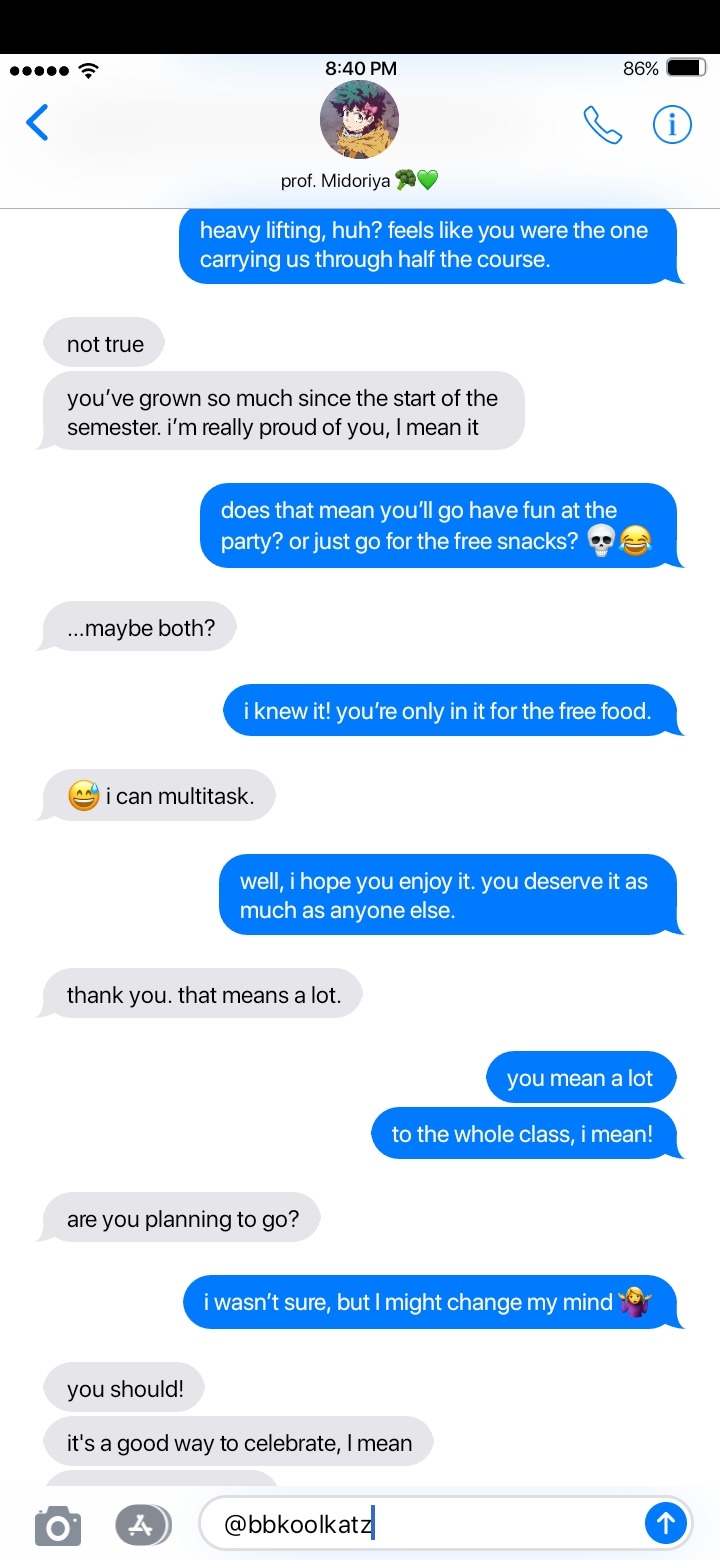
Task: Open the App Store apps drawer
Action: pos(142,1525)
